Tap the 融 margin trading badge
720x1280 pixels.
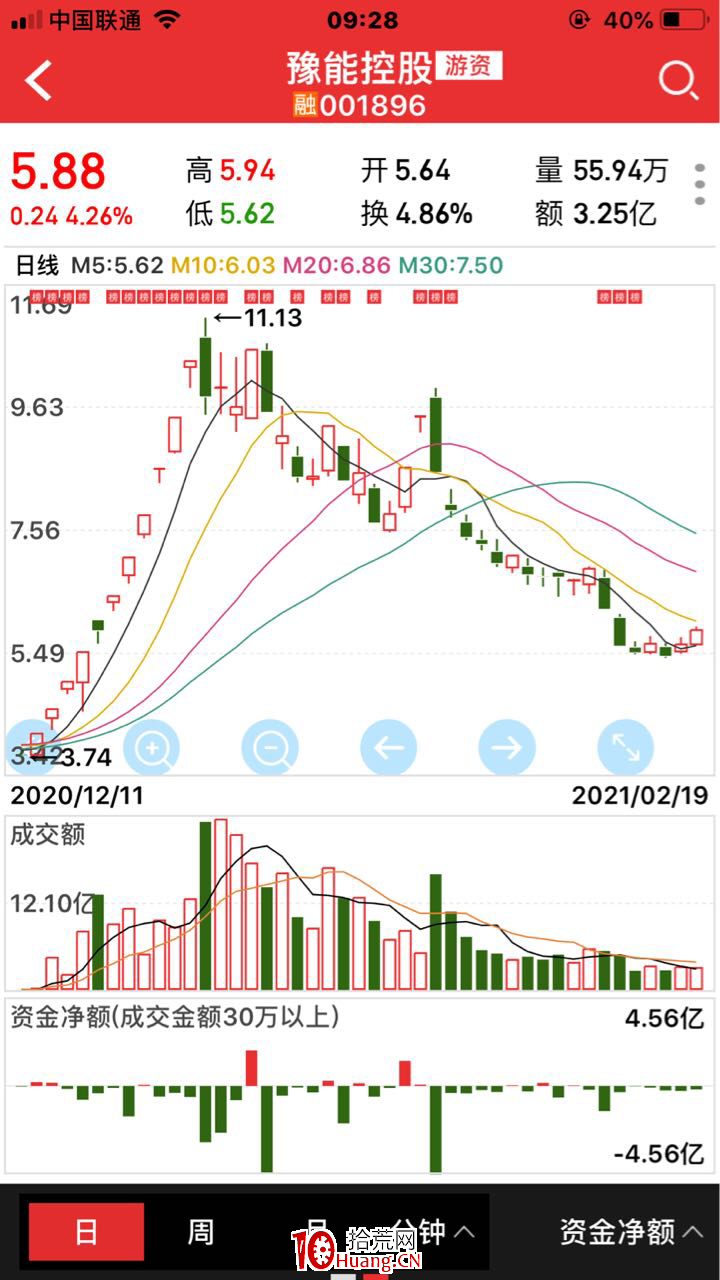[x=306, y=103]
